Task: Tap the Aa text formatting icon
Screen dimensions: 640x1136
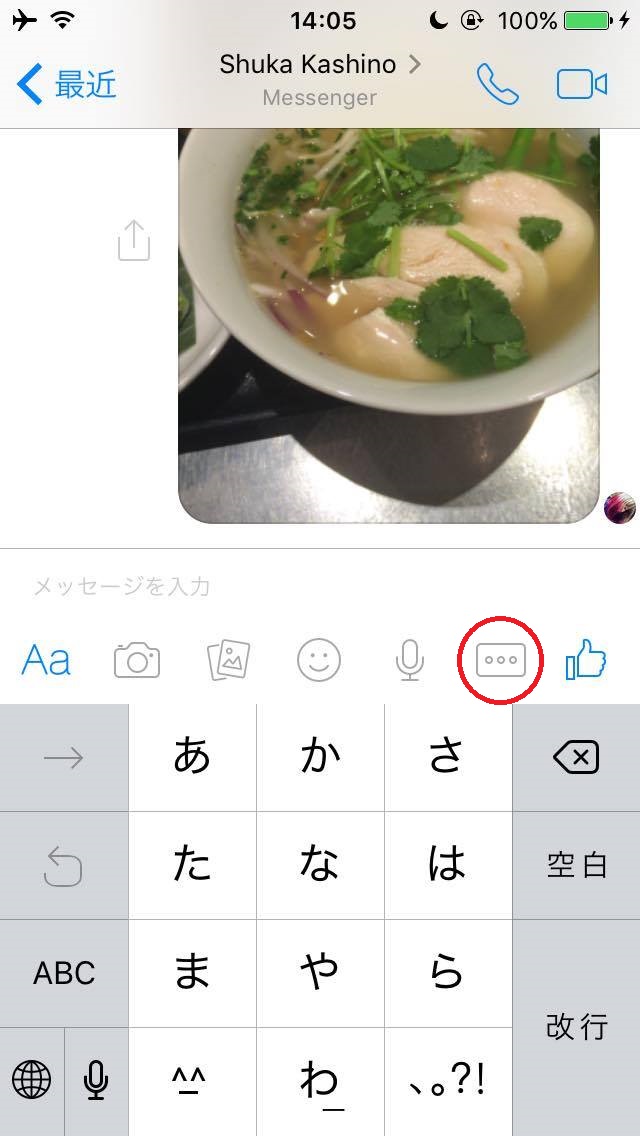Action: point(46,660)
